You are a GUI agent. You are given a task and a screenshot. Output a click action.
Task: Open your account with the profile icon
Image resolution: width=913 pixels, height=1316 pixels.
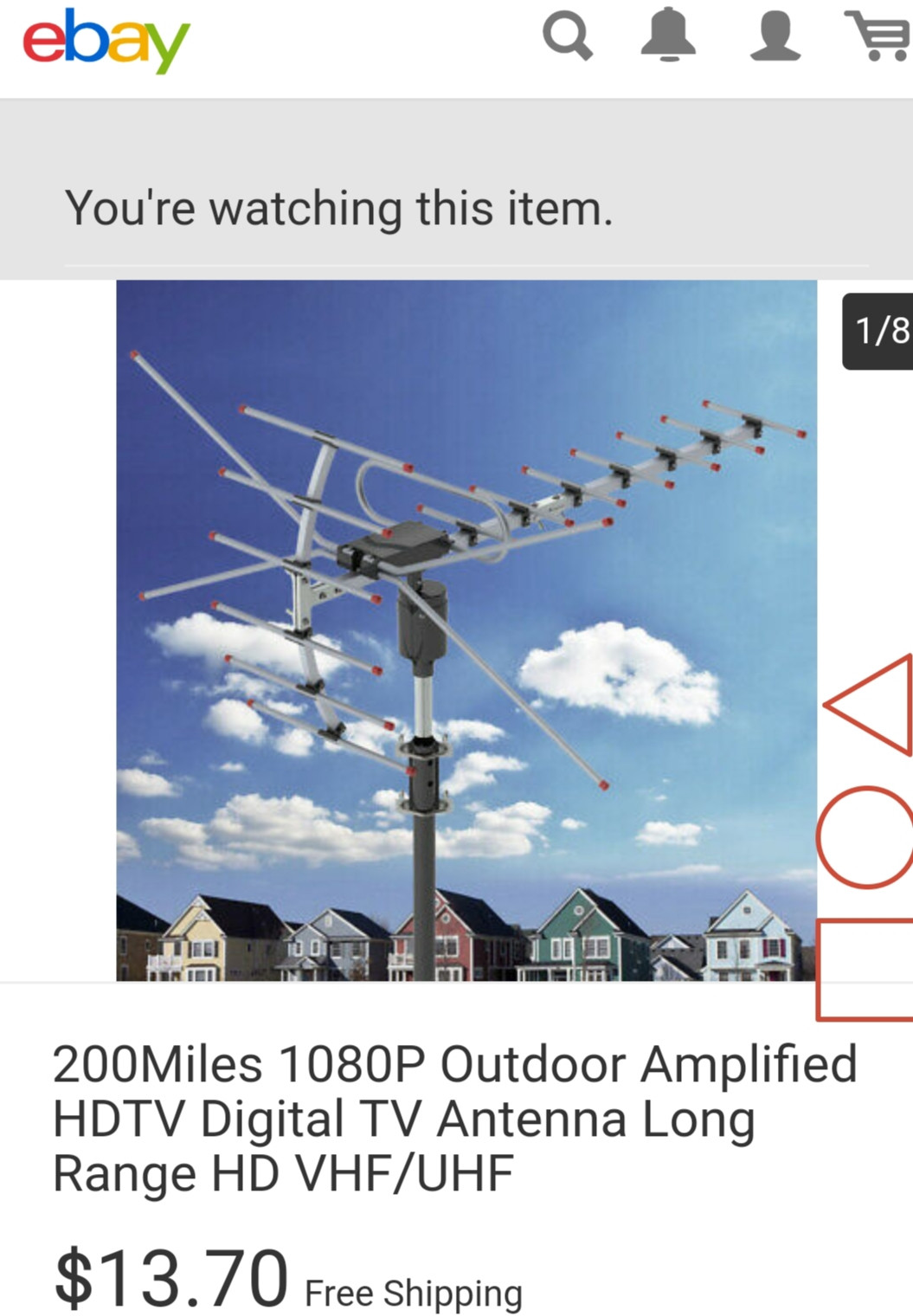(x=773, y=38)
